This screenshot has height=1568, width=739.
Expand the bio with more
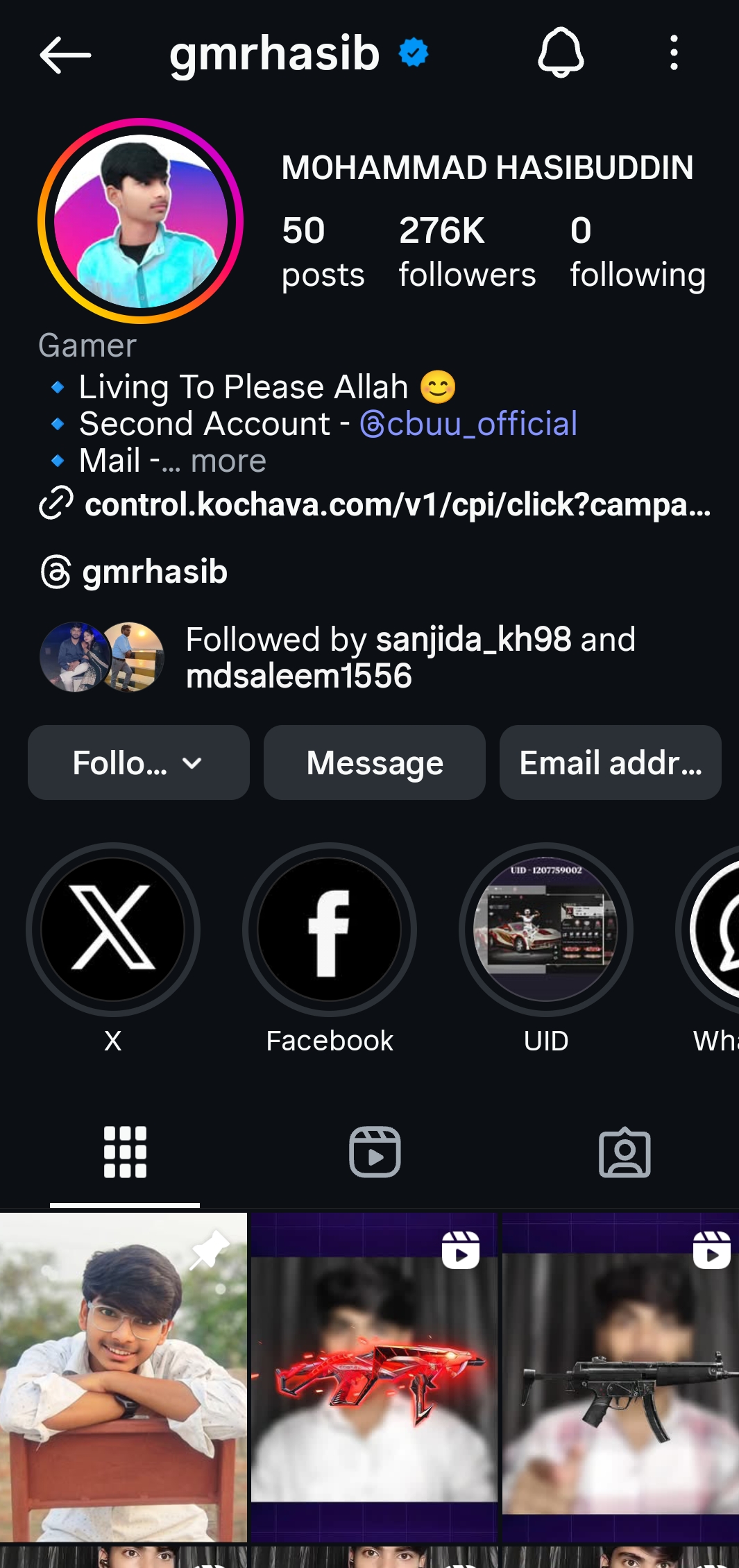pyautogui.click(x=228, y=461)
